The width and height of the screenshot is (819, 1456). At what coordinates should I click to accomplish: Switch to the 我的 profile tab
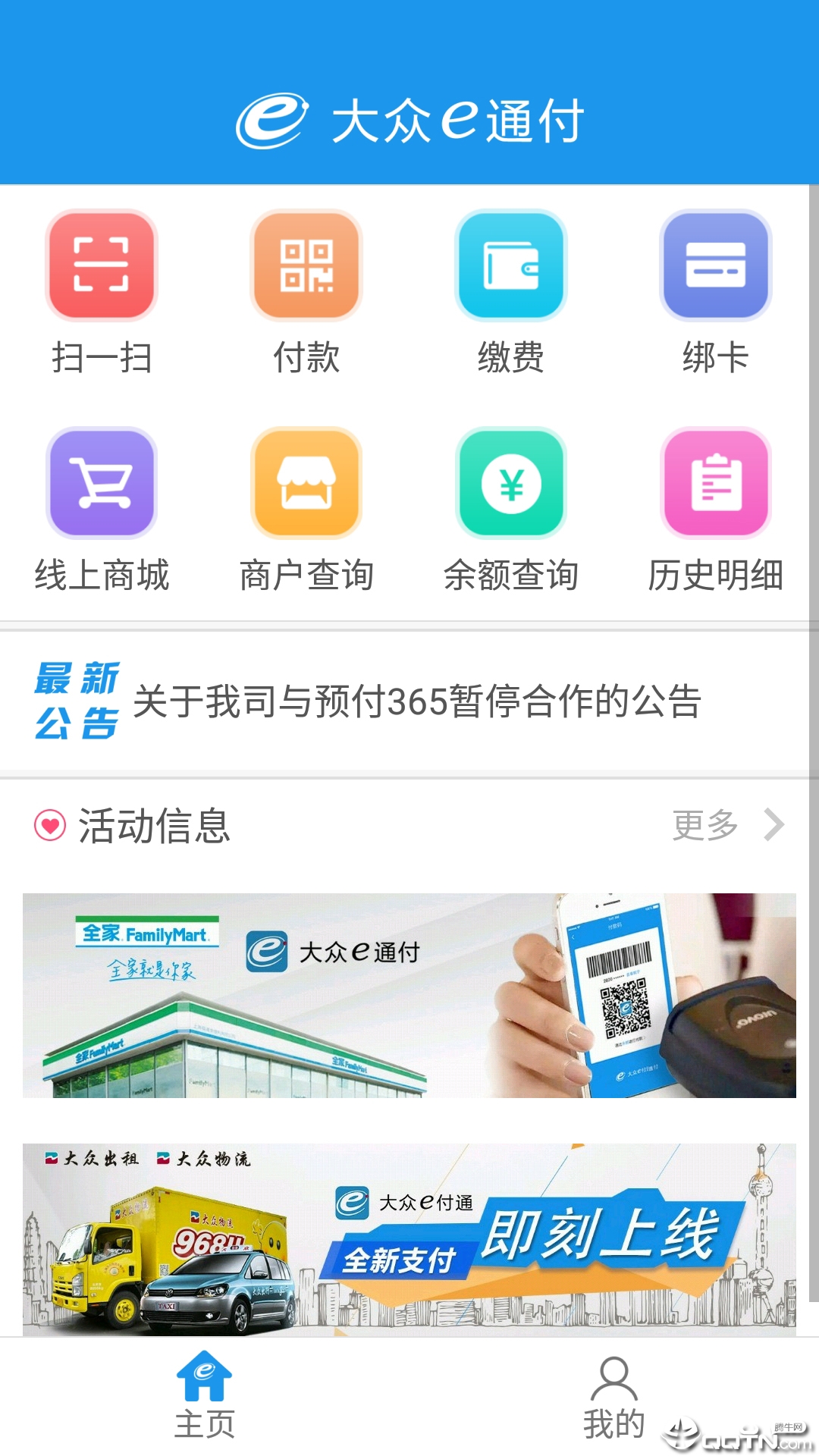614,1395
